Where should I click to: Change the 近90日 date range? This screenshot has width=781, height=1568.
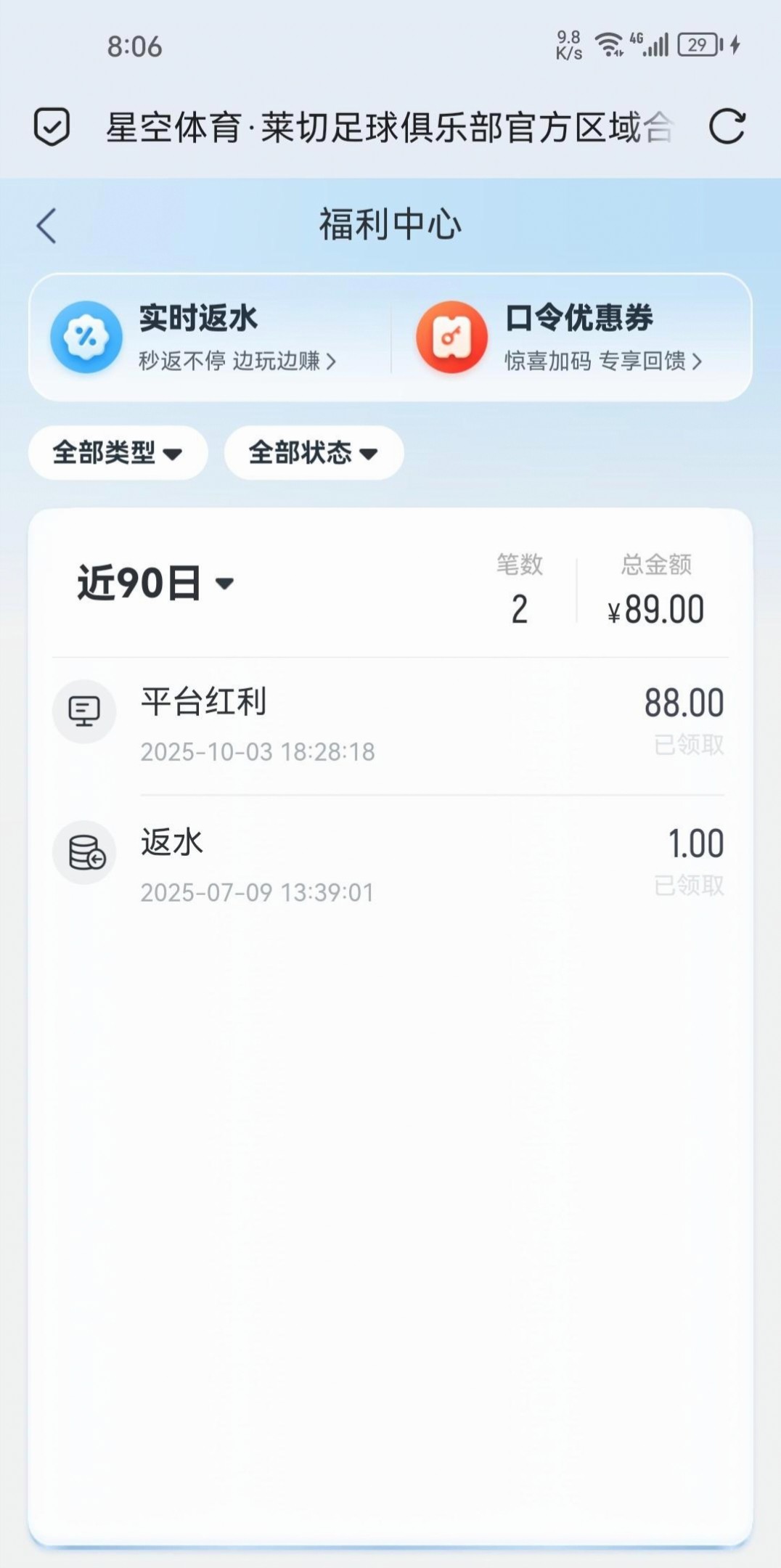pyautogui.click(x=155, y=583)
